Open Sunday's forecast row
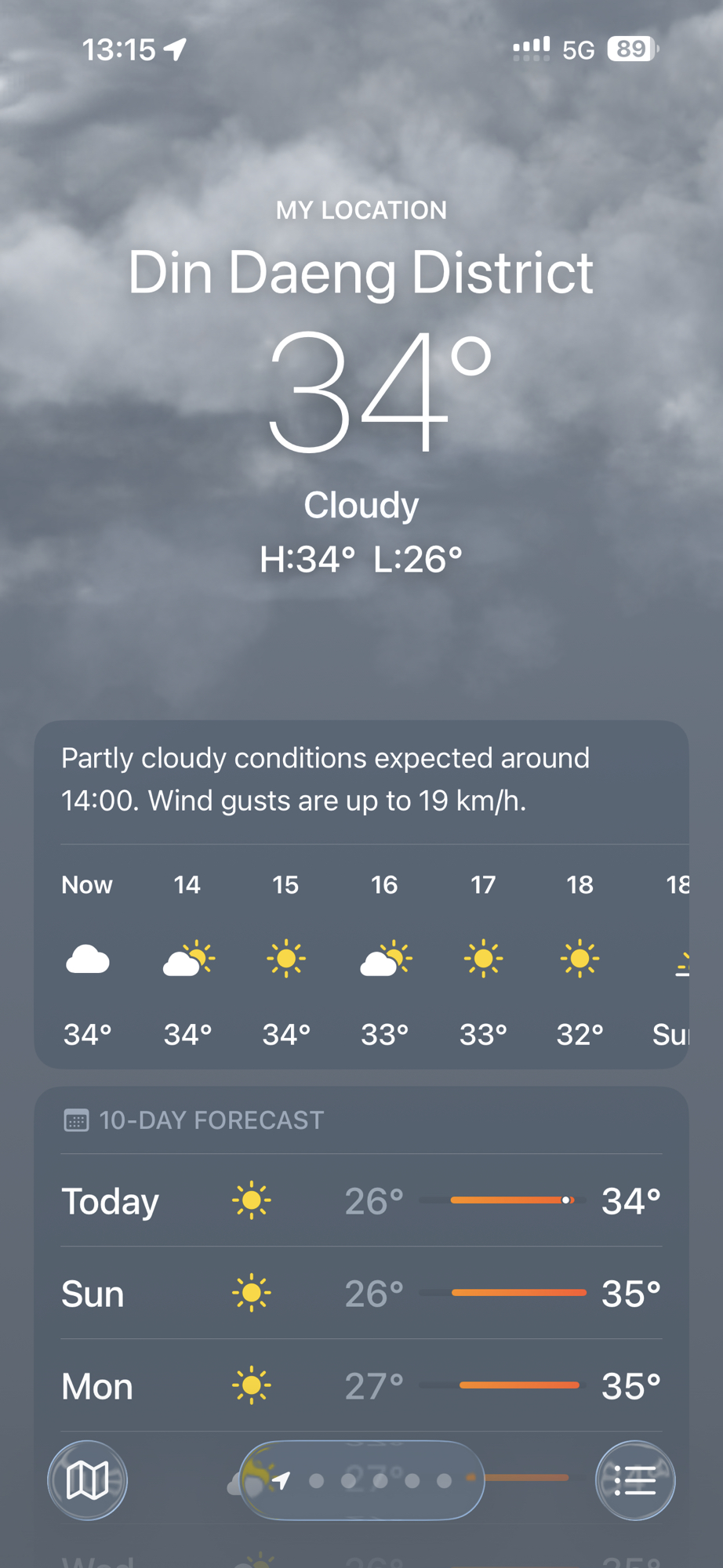Screen dimensions: 723x1568 click(361, 1293)
